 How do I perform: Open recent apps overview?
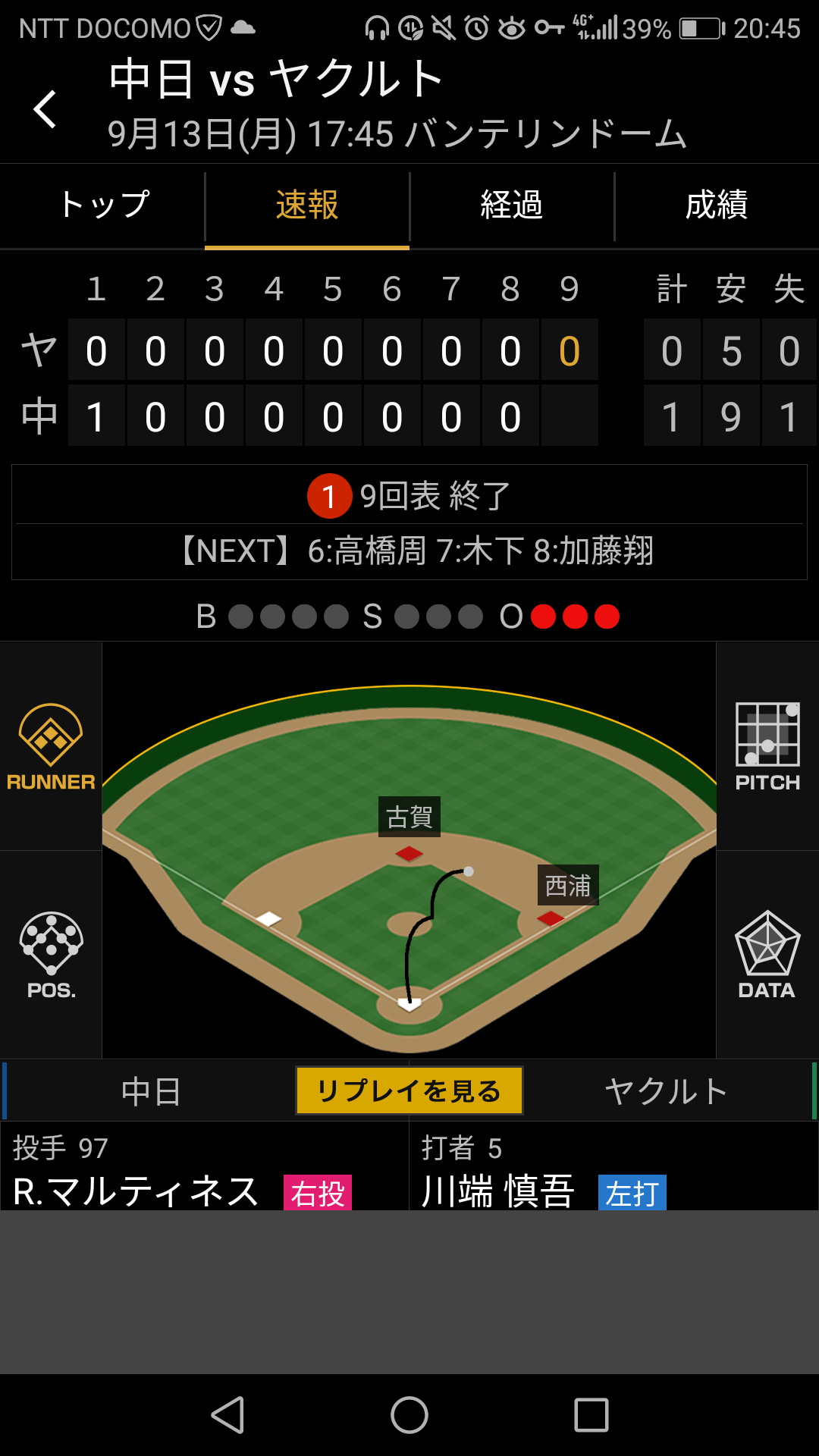coord(591,1415)
